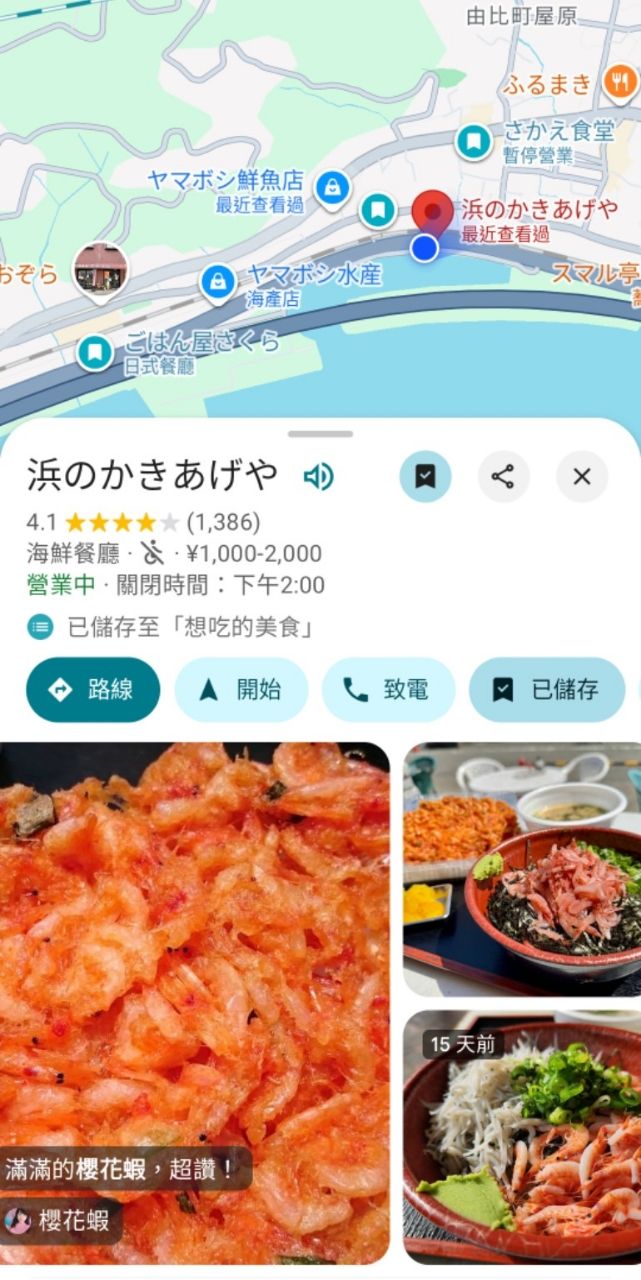This screenshot has width=641, height=1280.
Task: Select ごはん屋さくら marker on the map
Action: coord(95,351)
